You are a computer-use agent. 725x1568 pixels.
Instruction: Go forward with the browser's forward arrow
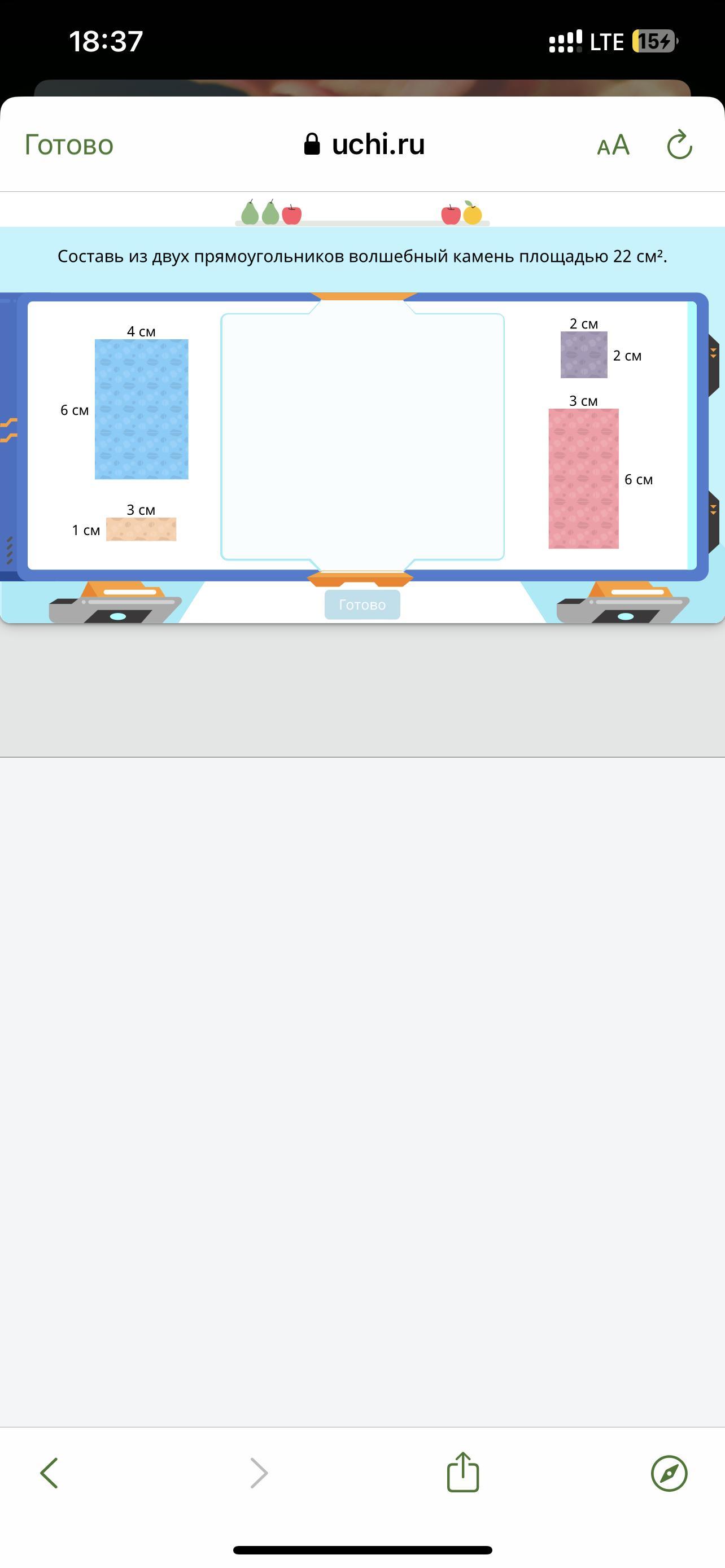coord(259,1473)
